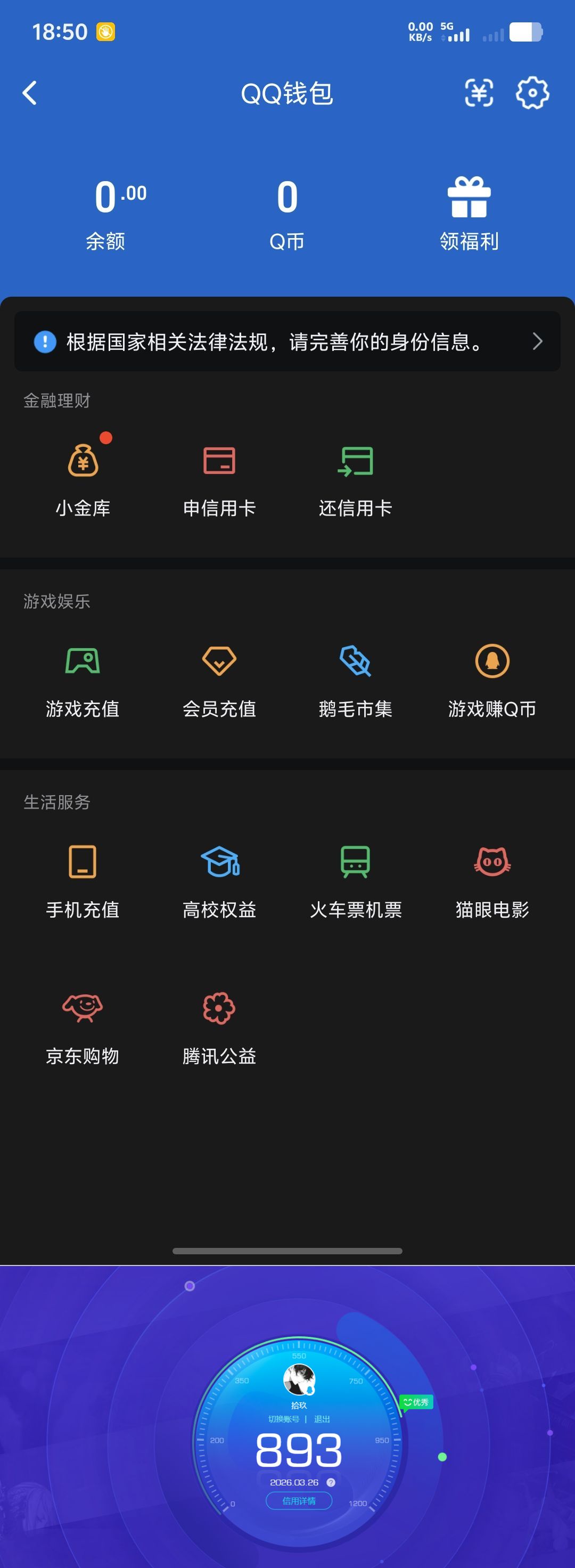
Task: Open the transaction record ¥ icon
Action: (479, 93)
